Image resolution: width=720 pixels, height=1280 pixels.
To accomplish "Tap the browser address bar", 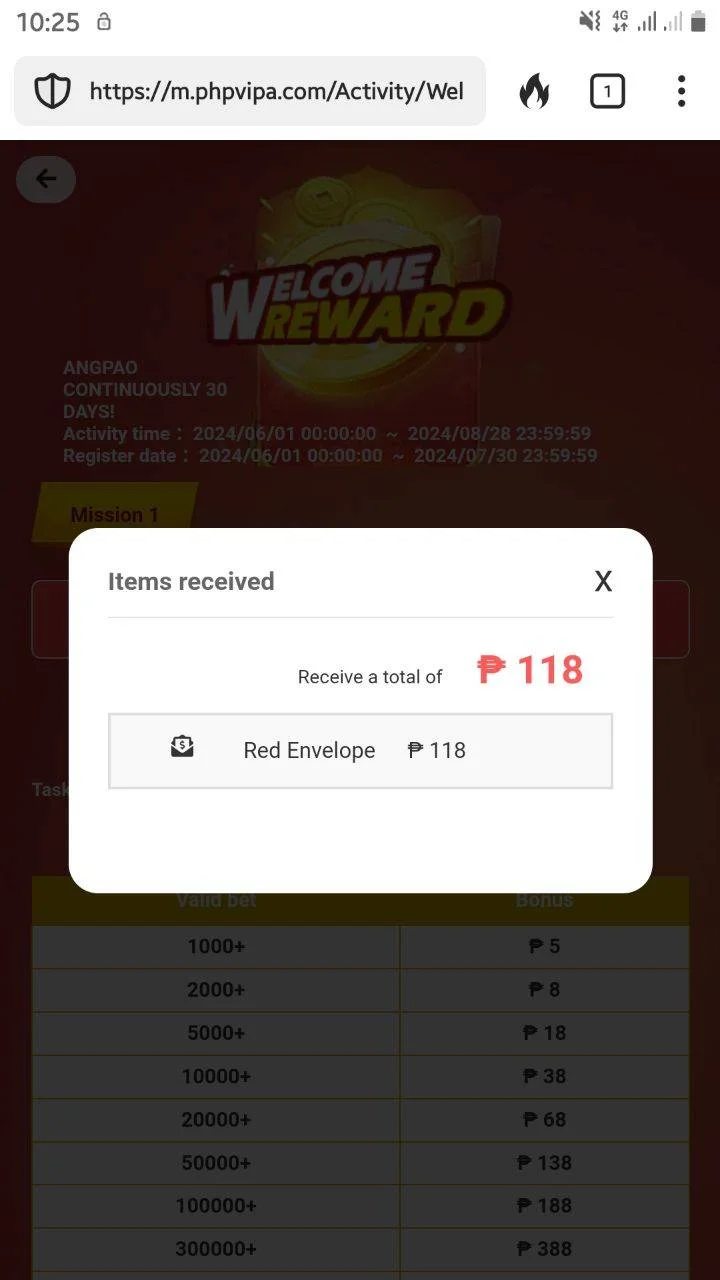I will [276, 92].
